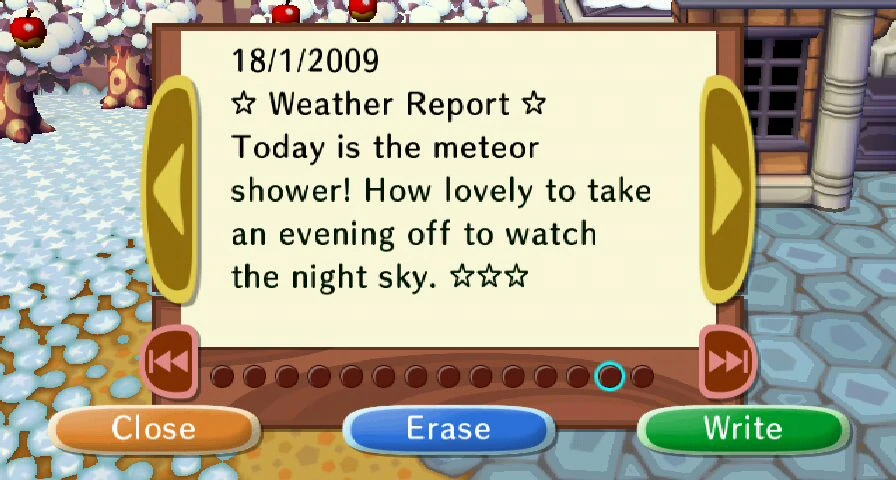The image size is (896, 480).
Task: Select the first page indicator dot
Action: 222,377
